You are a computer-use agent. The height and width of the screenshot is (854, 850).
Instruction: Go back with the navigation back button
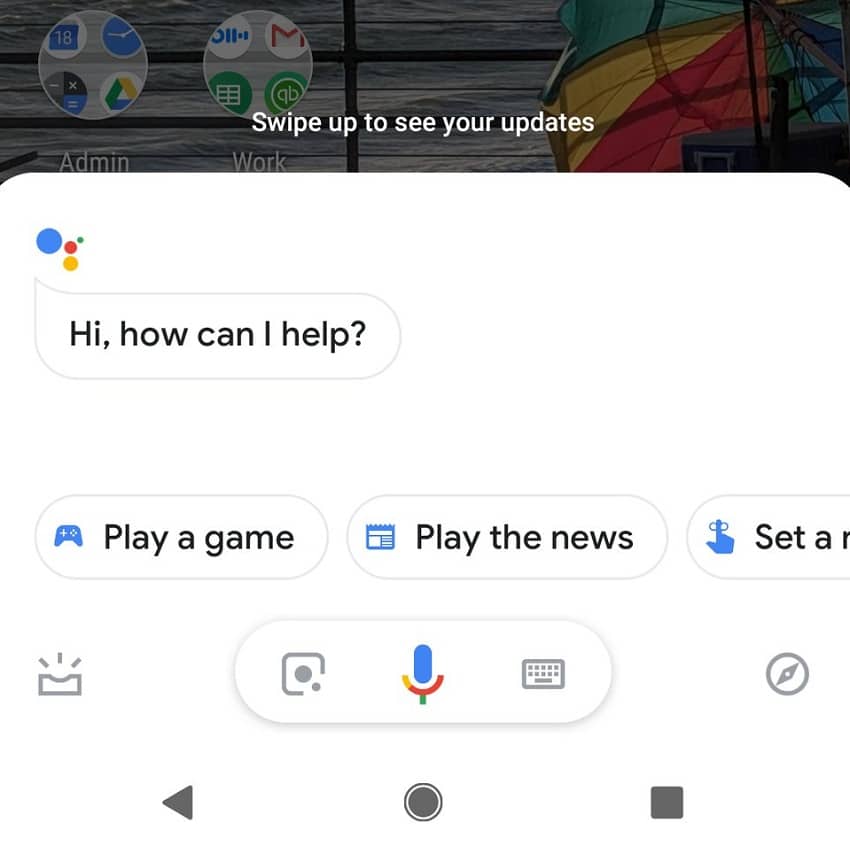pos(178,802)
